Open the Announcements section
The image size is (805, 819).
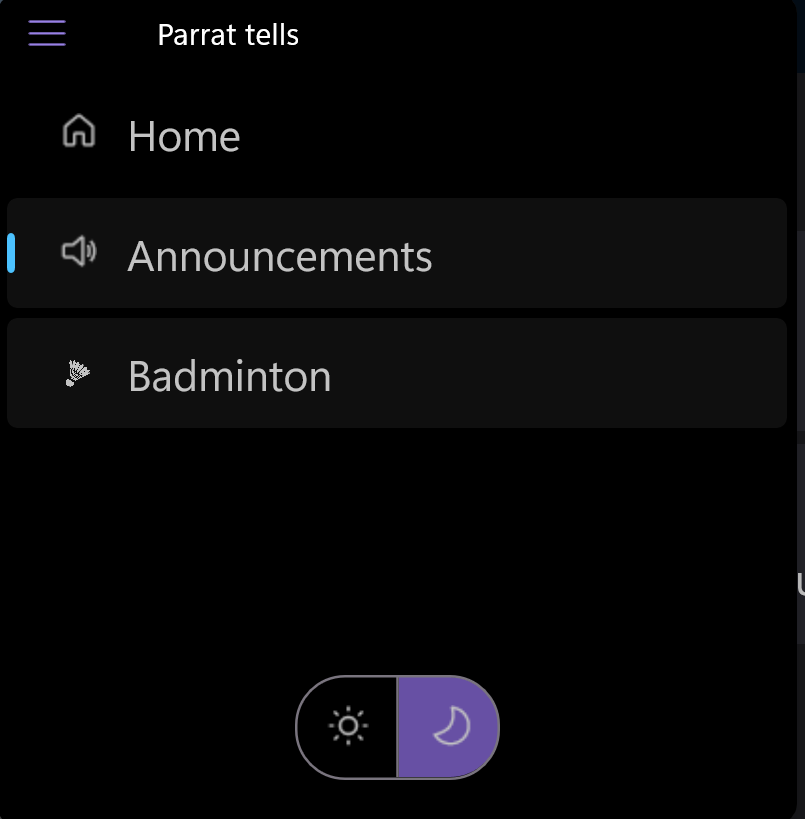(280, 256)
